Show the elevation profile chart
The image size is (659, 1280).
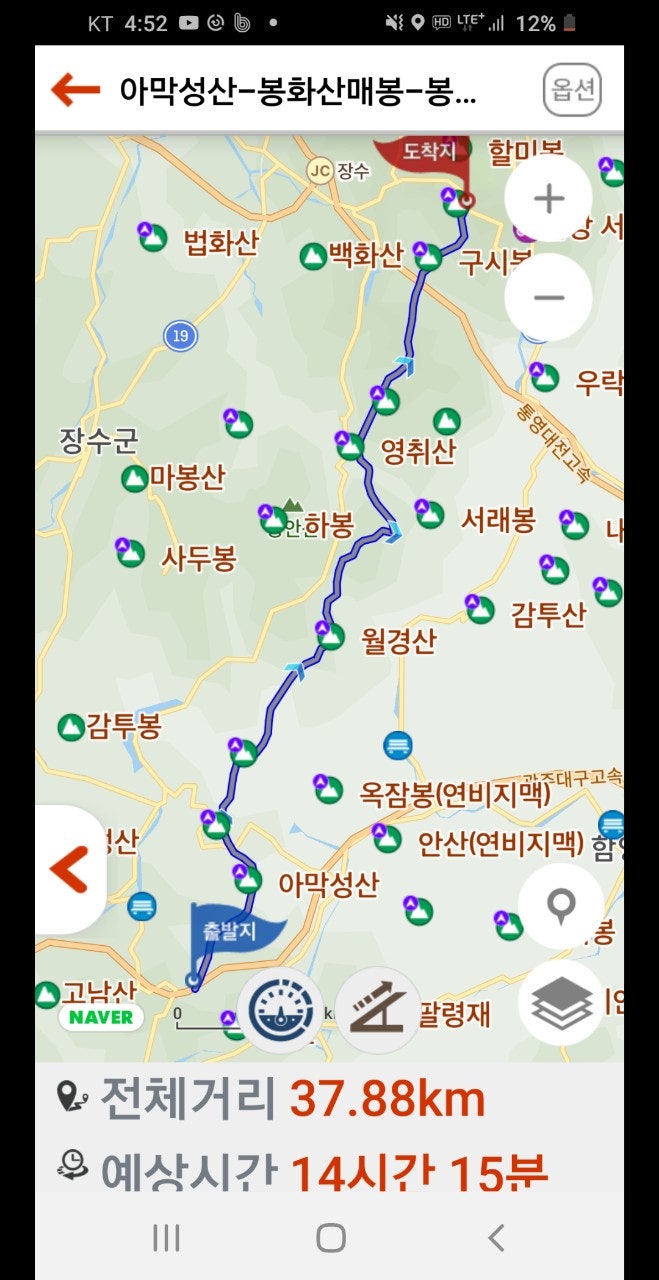click(377, 1011)
